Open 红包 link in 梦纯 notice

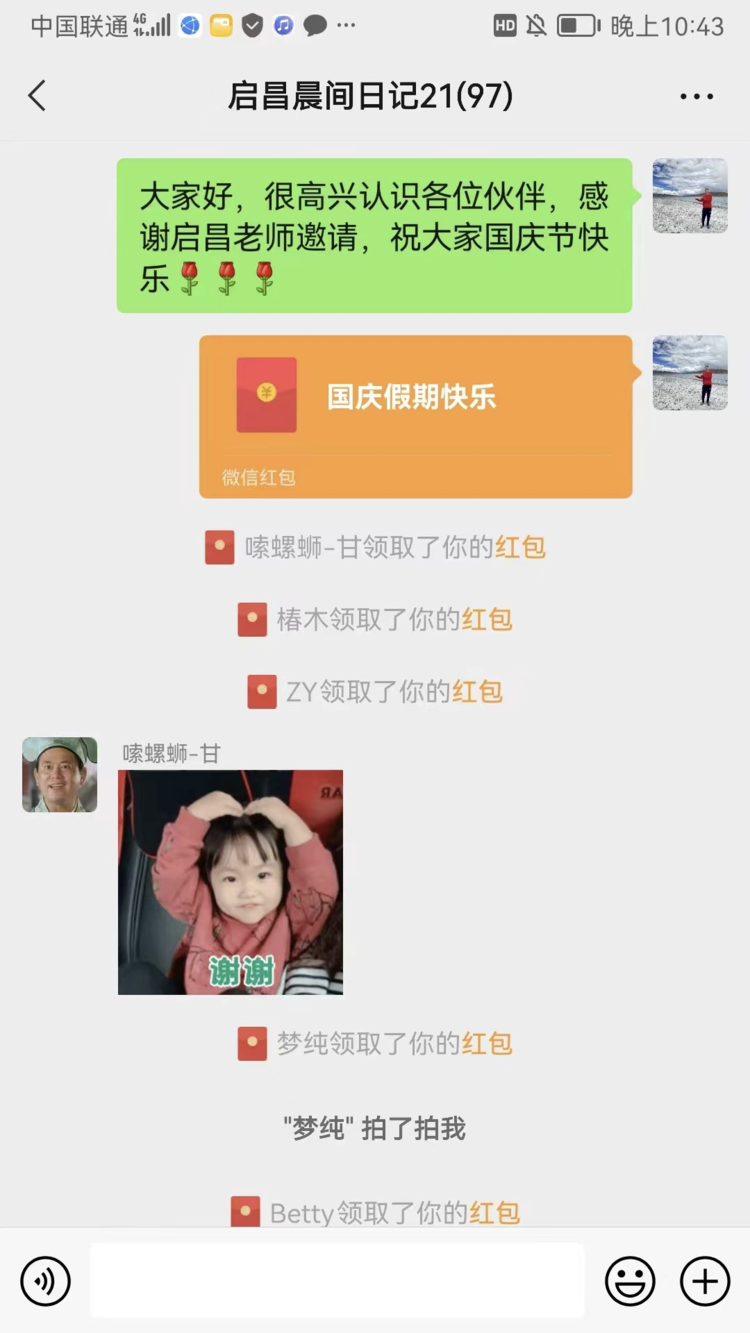[487, 1044]
